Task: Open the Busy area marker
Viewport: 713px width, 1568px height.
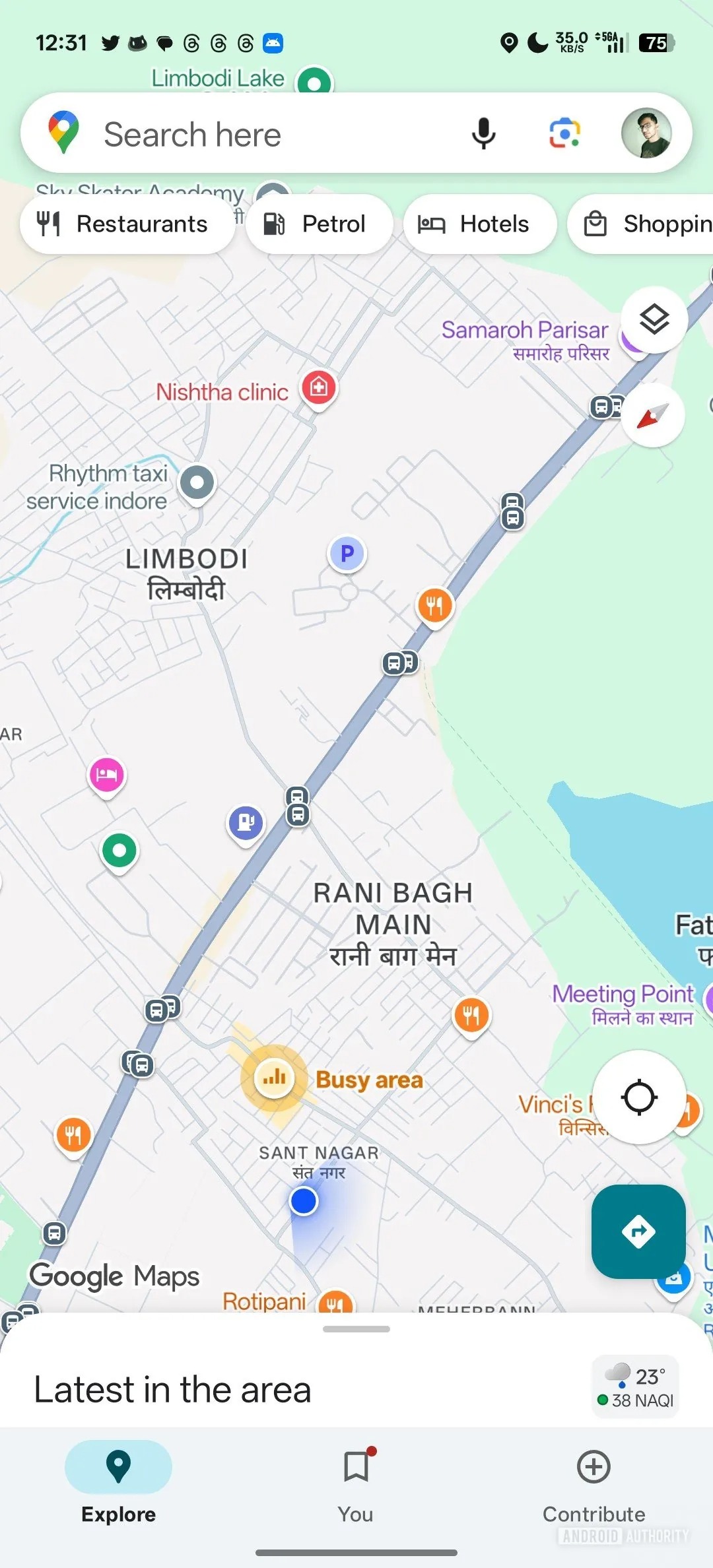Action: pos(274,1078)
